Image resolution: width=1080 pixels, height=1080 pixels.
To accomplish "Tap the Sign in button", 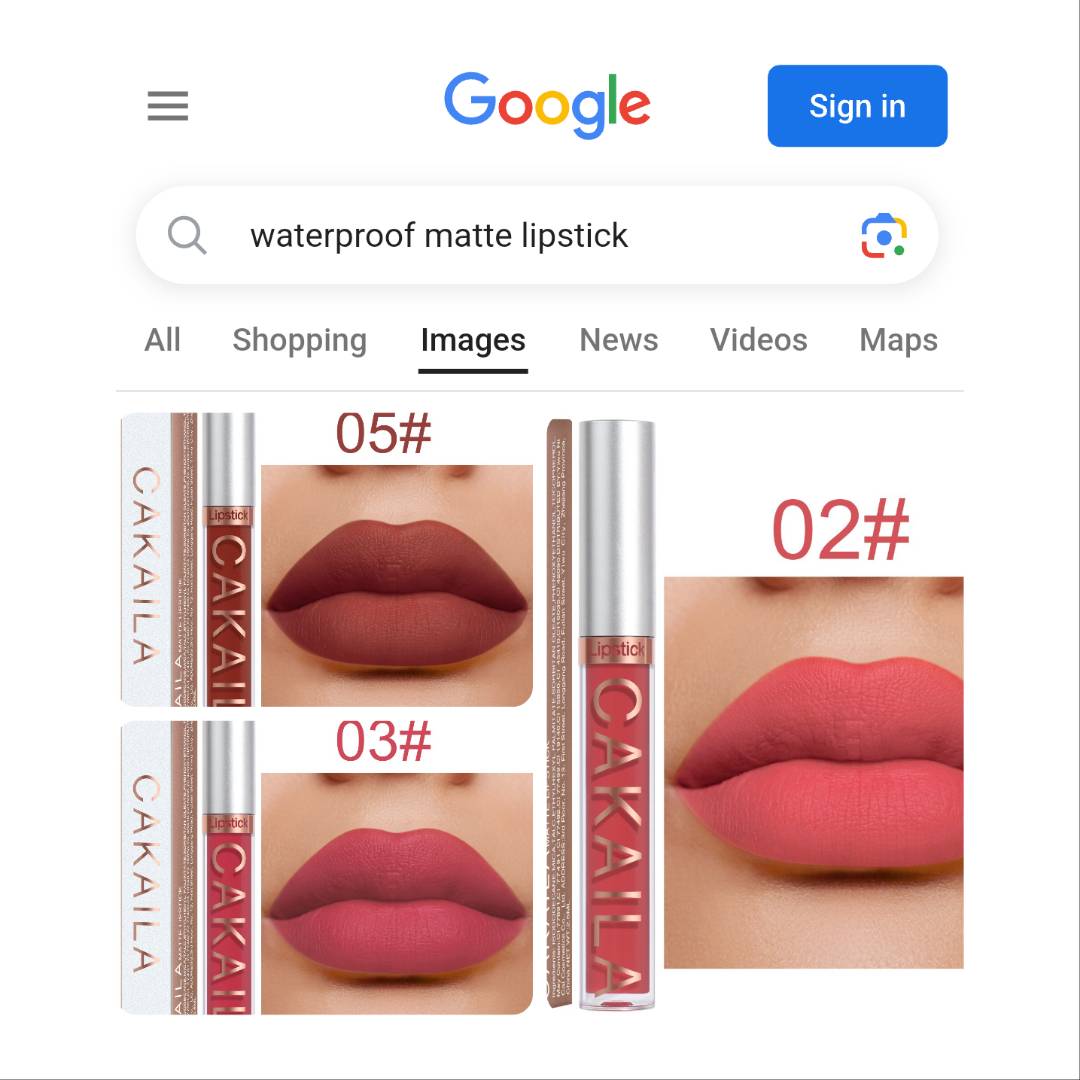I will click(857, 106).
